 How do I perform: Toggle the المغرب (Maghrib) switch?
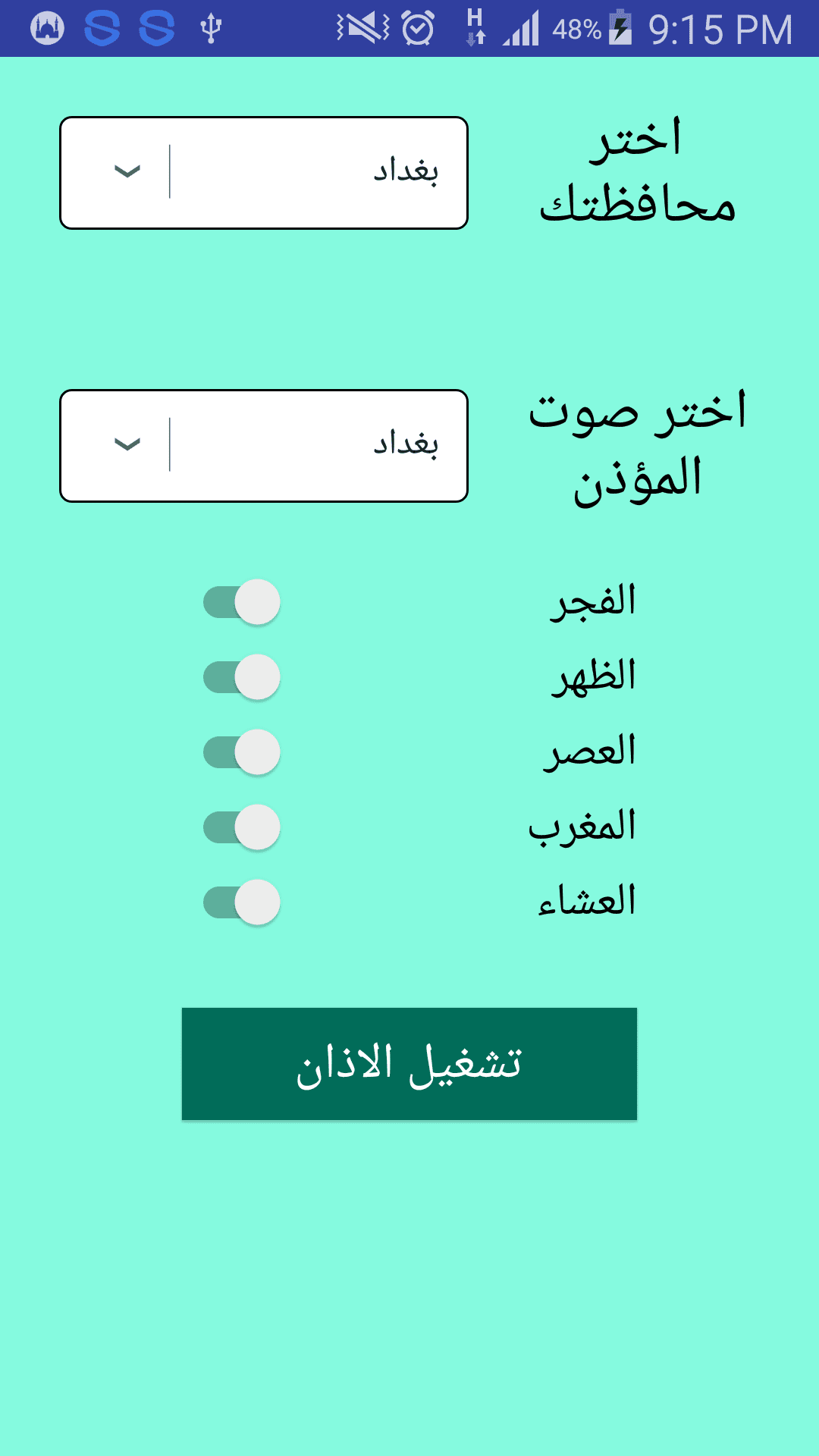coord(242,827)
